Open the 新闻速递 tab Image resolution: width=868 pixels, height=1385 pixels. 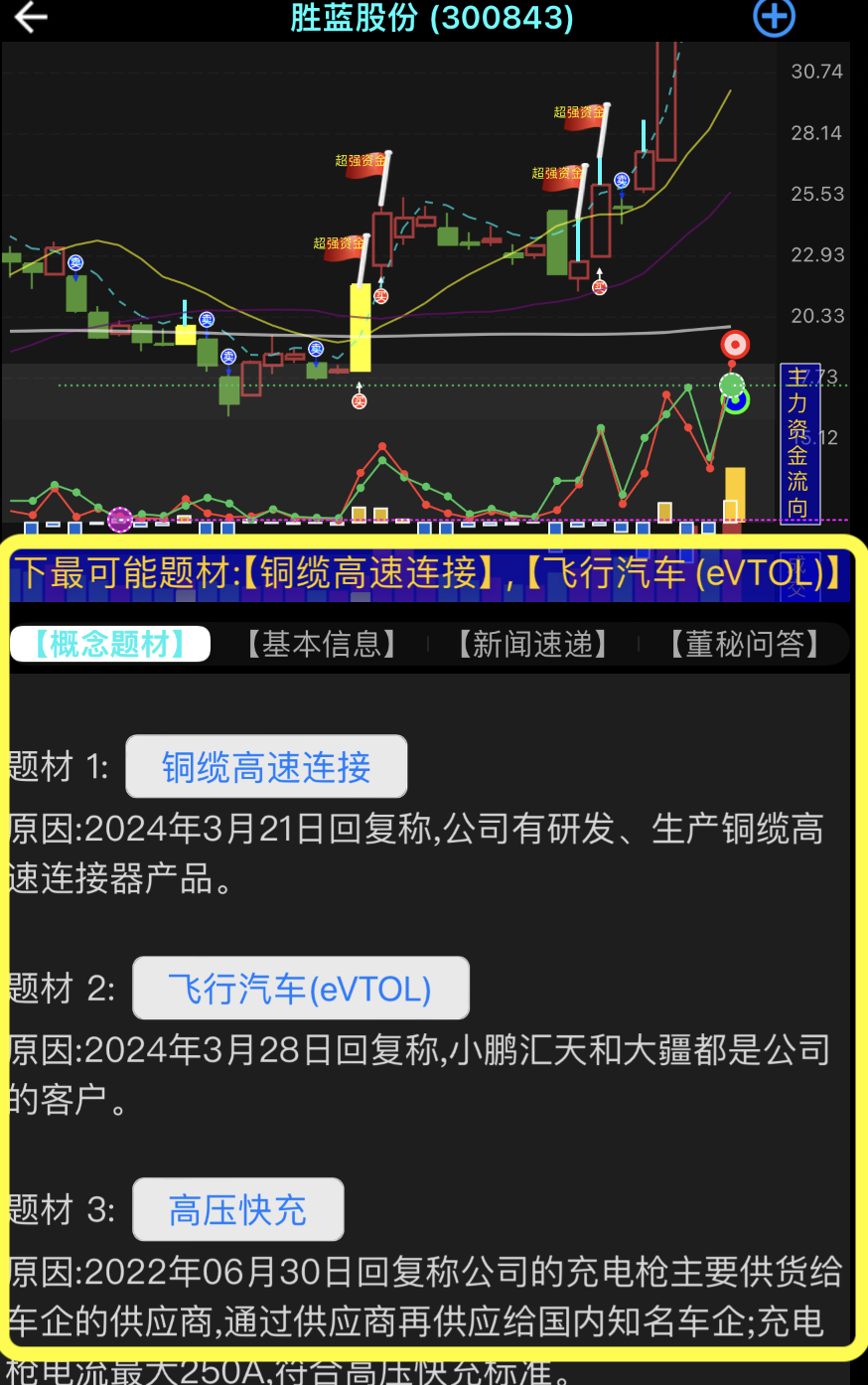(x=533, y=644)
